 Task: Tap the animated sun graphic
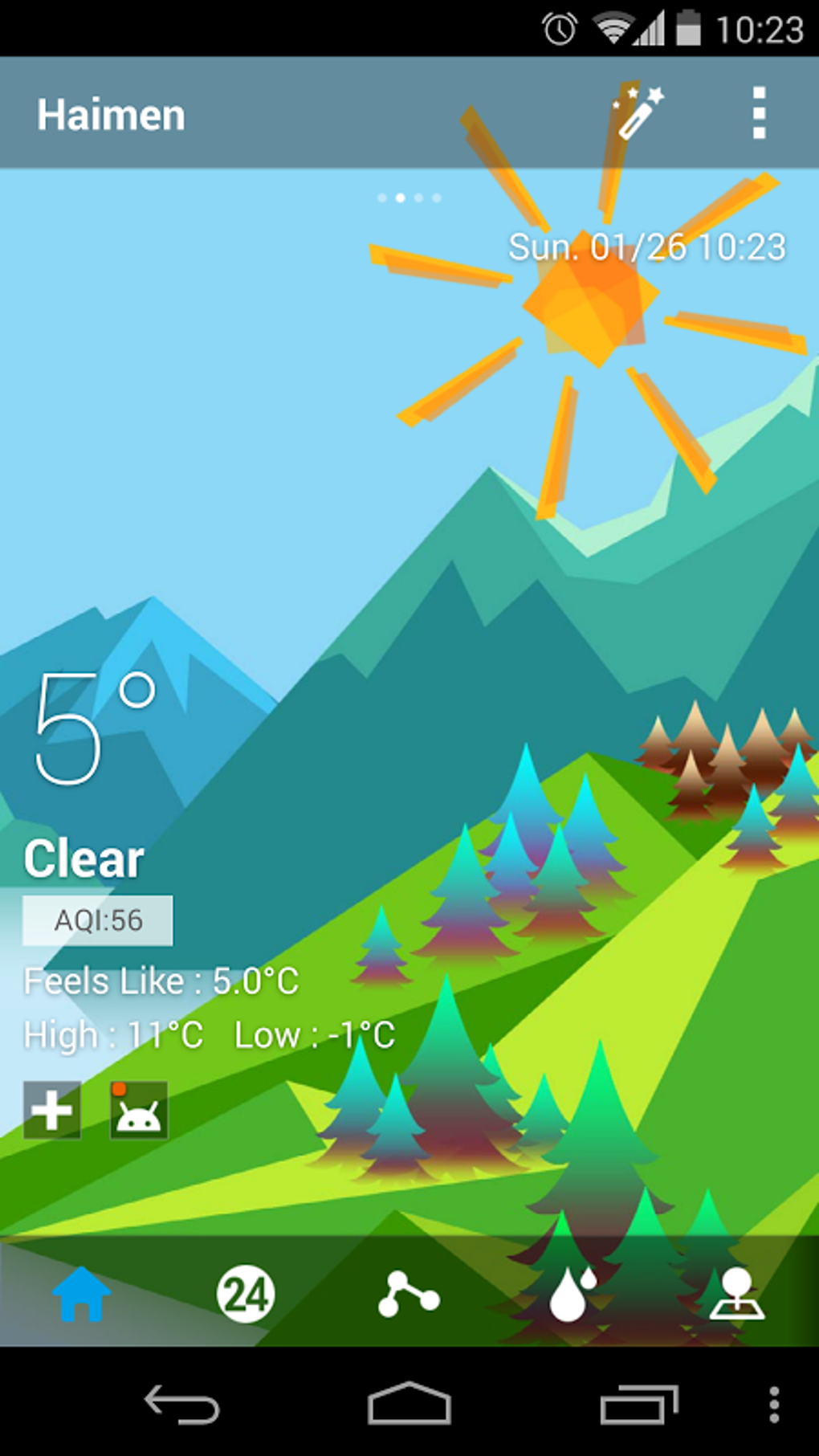pyautogui.click(x=592, y=313)
